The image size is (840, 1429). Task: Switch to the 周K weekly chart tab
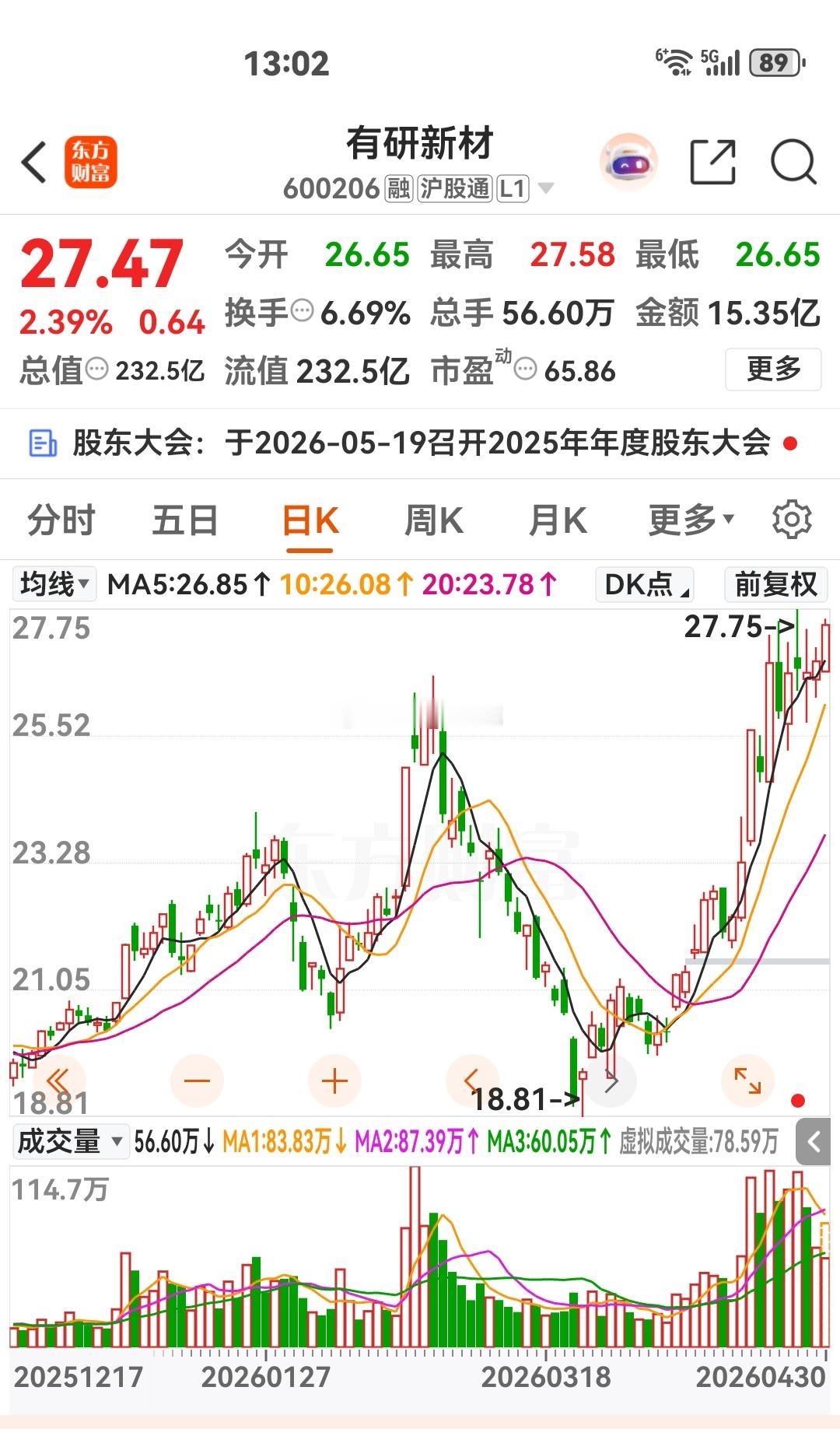(x=436, y=518)
